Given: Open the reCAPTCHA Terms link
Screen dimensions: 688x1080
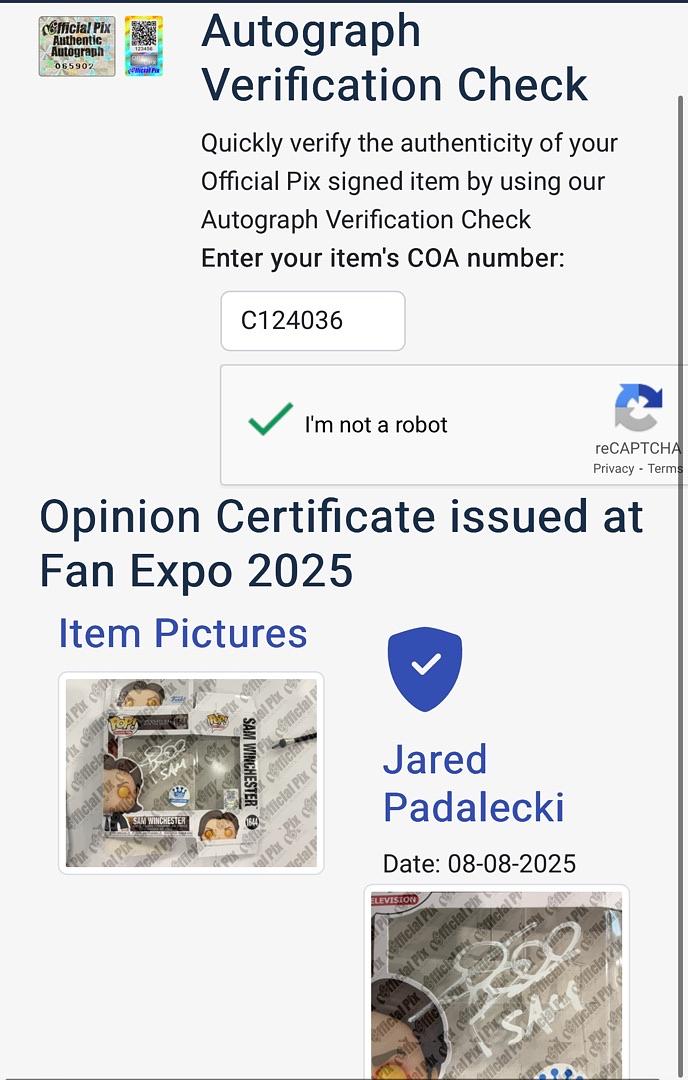Looking at the screenshot, I should pos(666,469).
